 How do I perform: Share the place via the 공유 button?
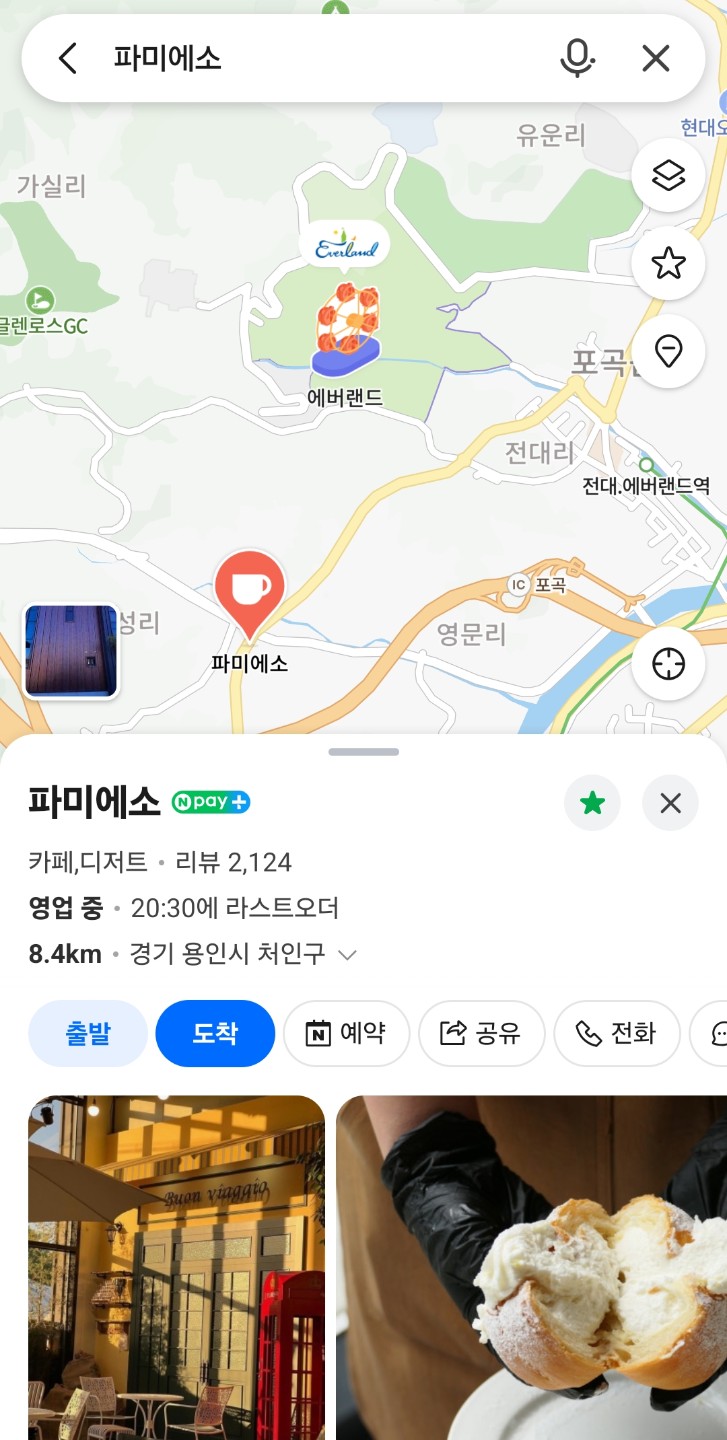482,1034
